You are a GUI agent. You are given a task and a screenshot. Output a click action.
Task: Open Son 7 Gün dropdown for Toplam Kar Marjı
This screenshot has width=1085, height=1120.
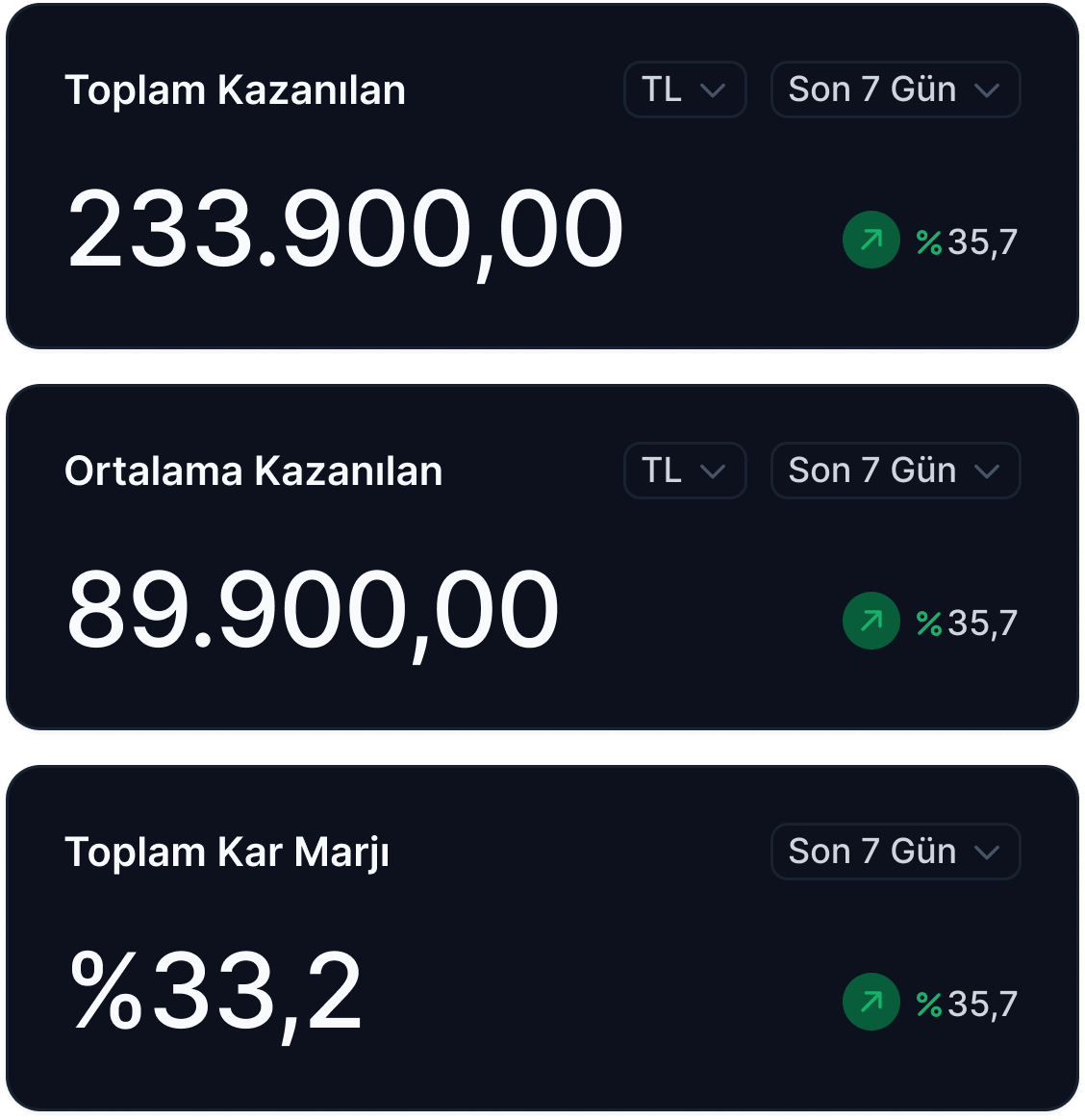coord(895,852)
